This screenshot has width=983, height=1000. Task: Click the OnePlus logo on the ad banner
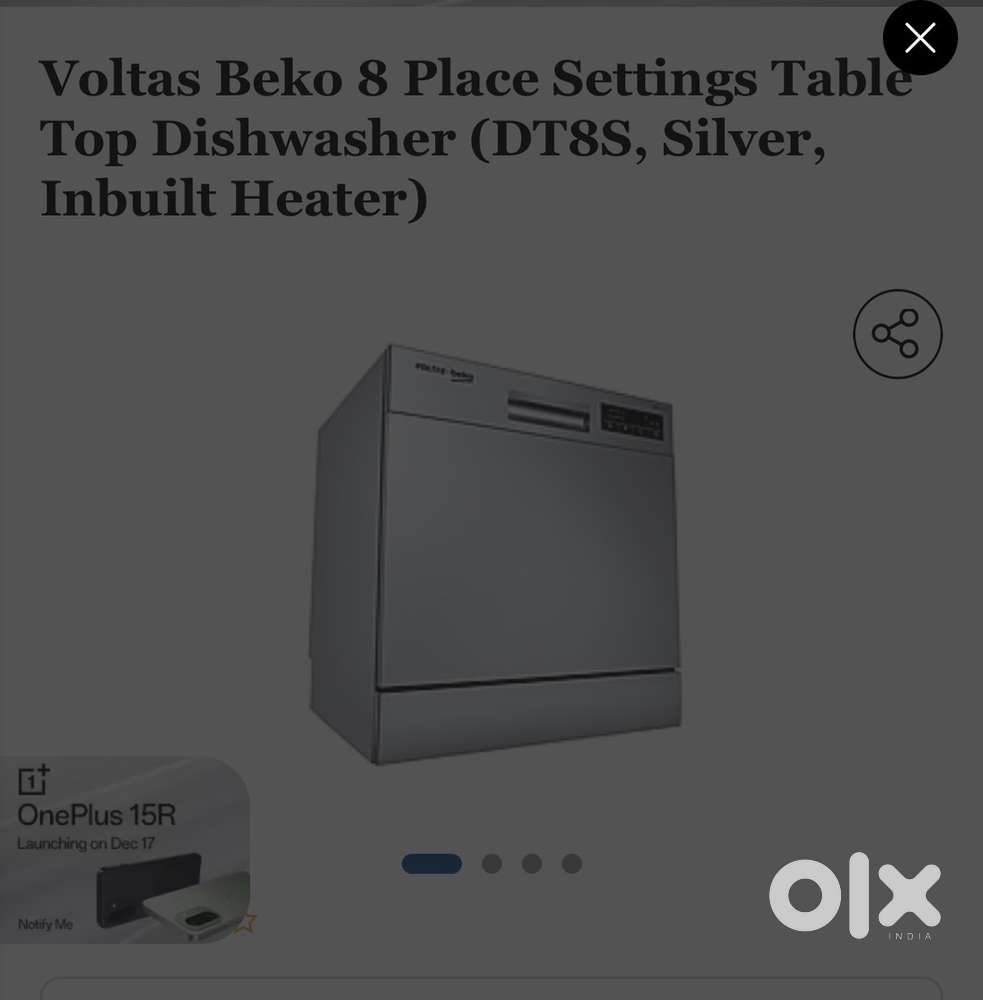tap(35, 780)
